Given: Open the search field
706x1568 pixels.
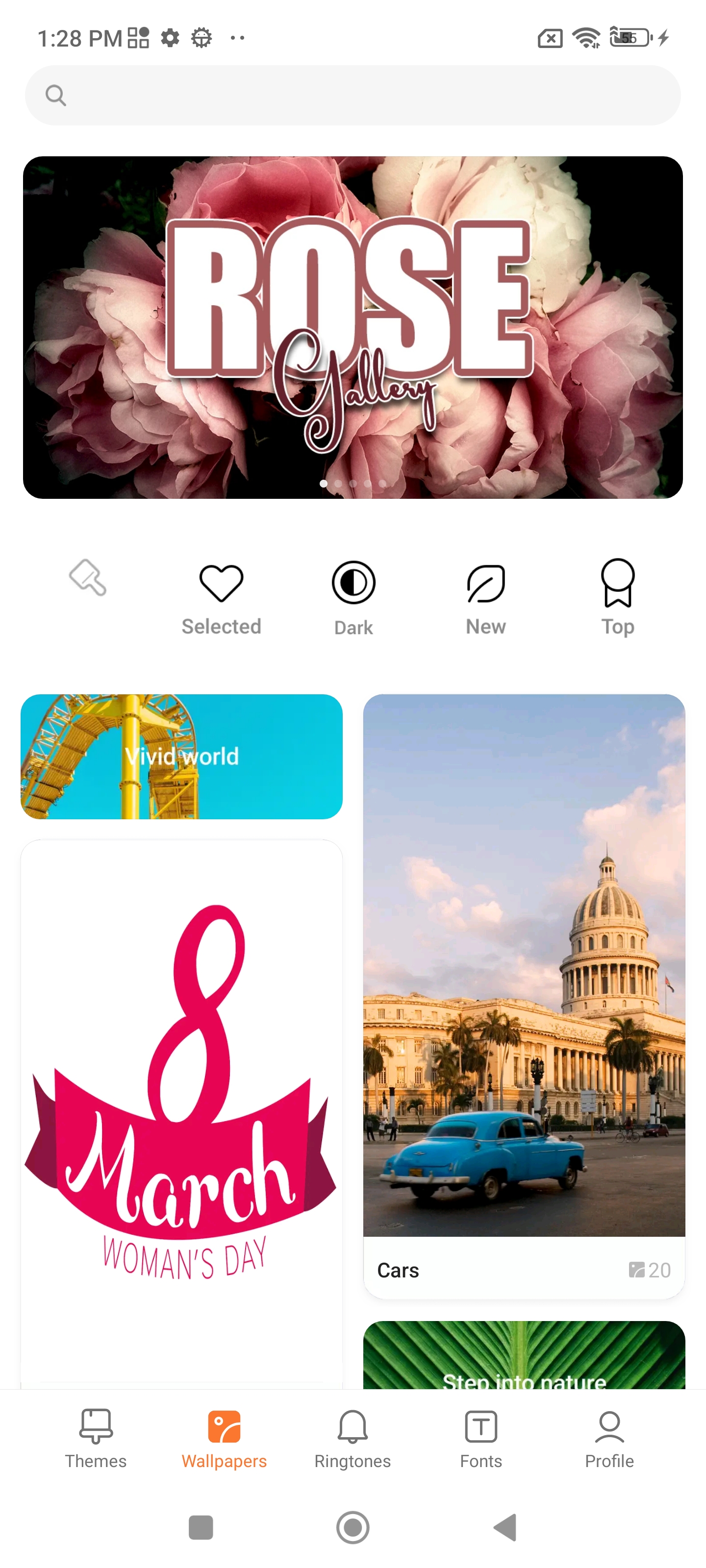Looking at the screenshot, I should pyautogui.click(x=353, y=96).
